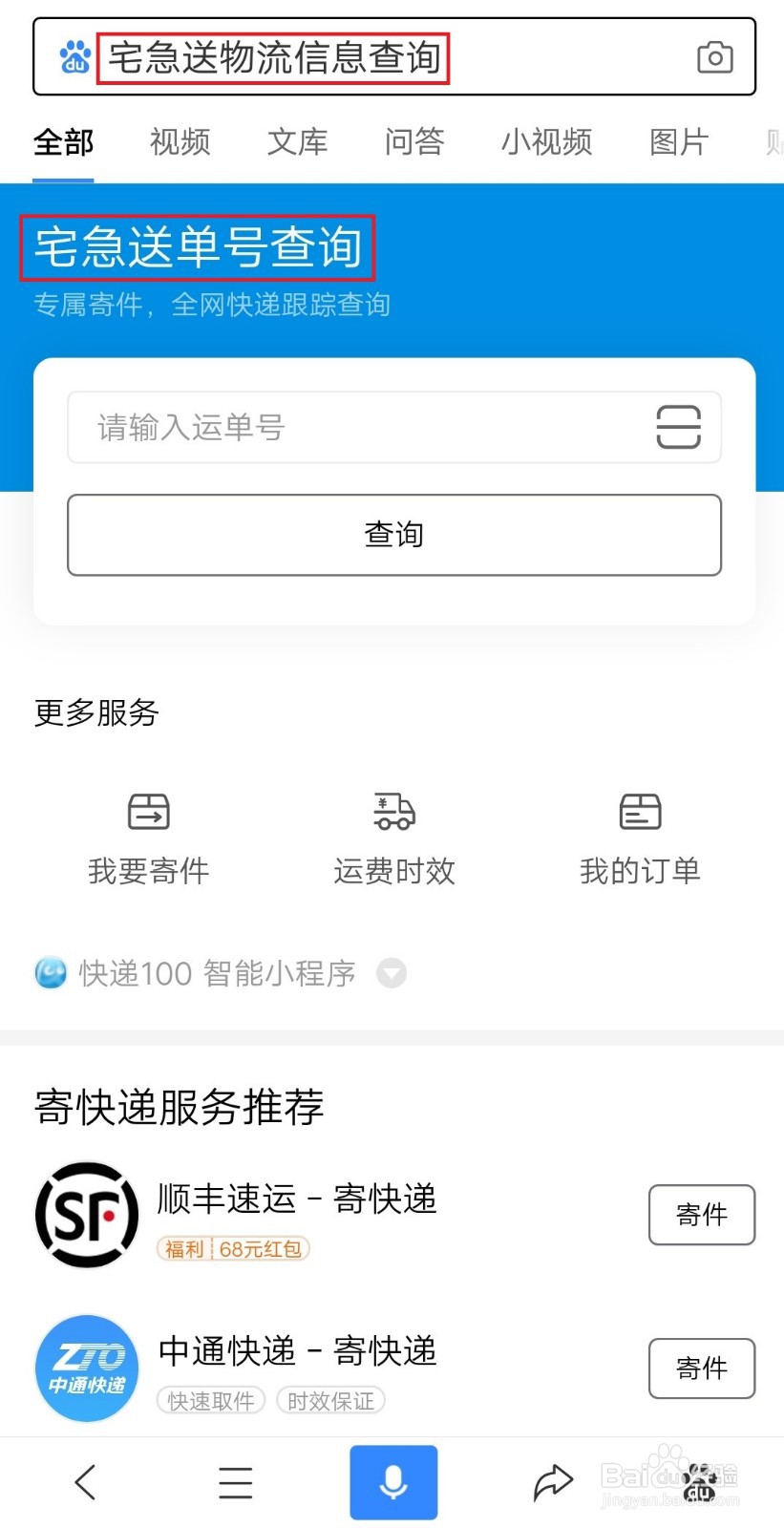Screen dimensions: 784x1528
Task: Tap the voice search microphone icon
Action: [393, 1482]
